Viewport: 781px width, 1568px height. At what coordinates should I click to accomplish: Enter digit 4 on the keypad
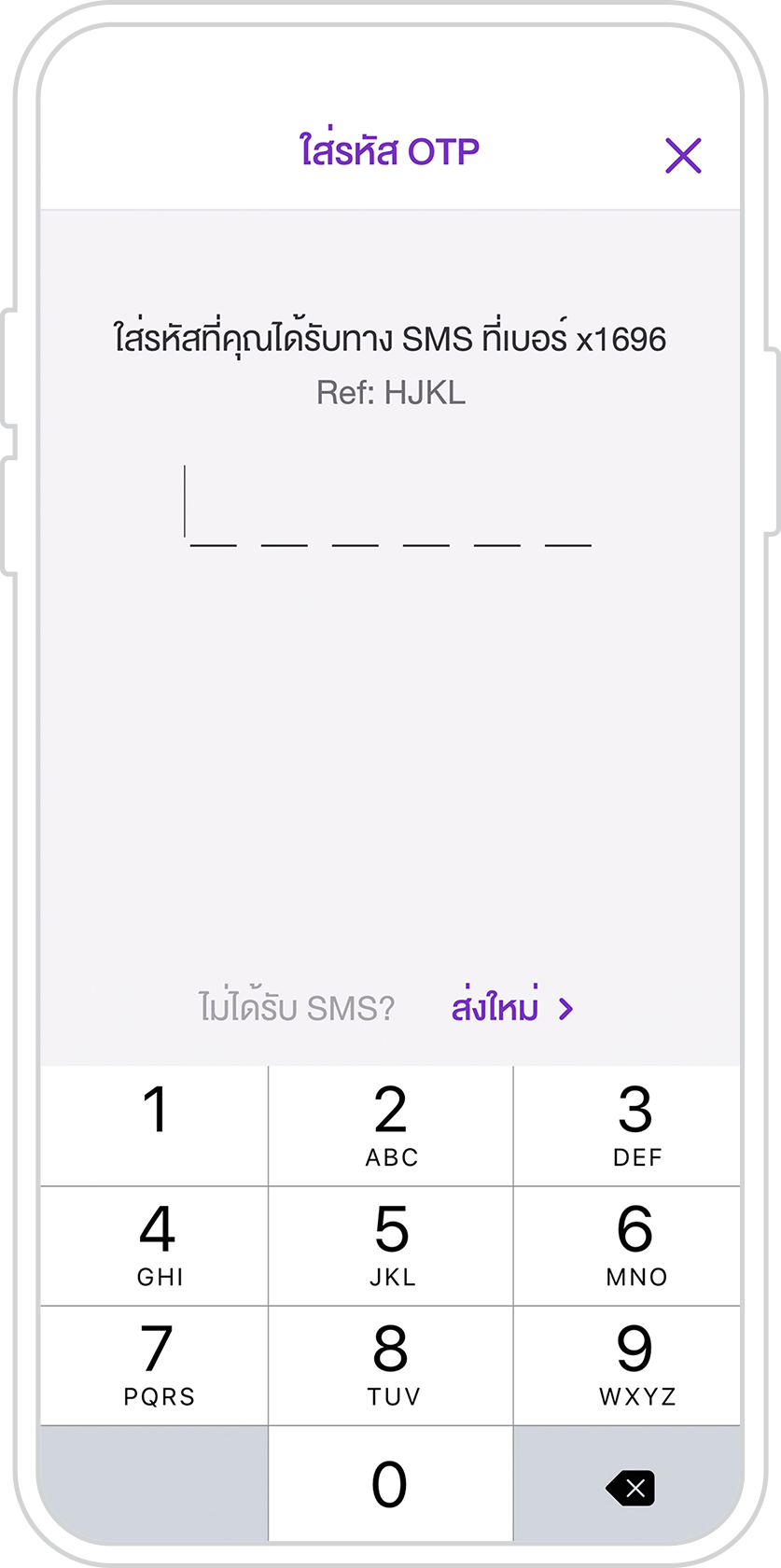point(155,1245)
